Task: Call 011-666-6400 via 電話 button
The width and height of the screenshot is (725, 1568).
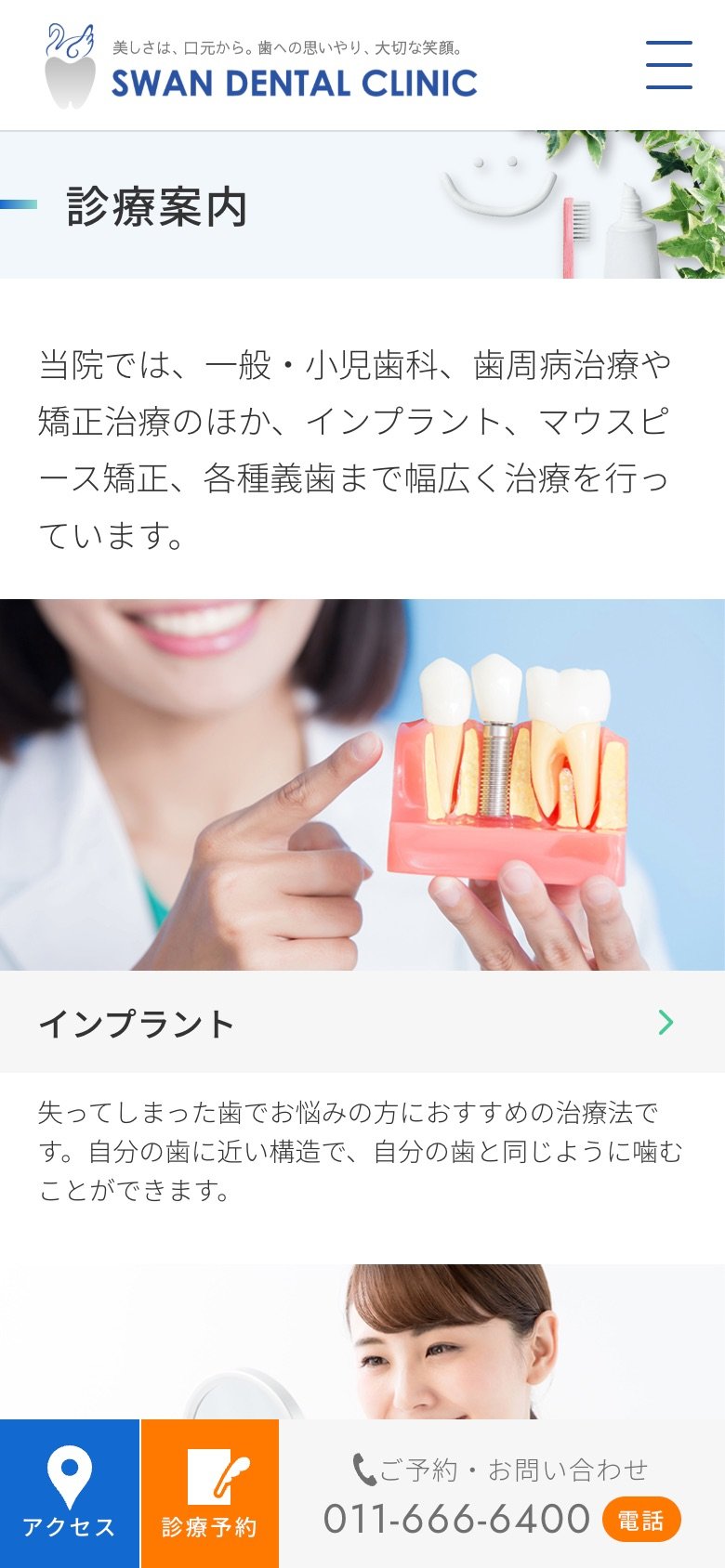Action: point(641,1521)
